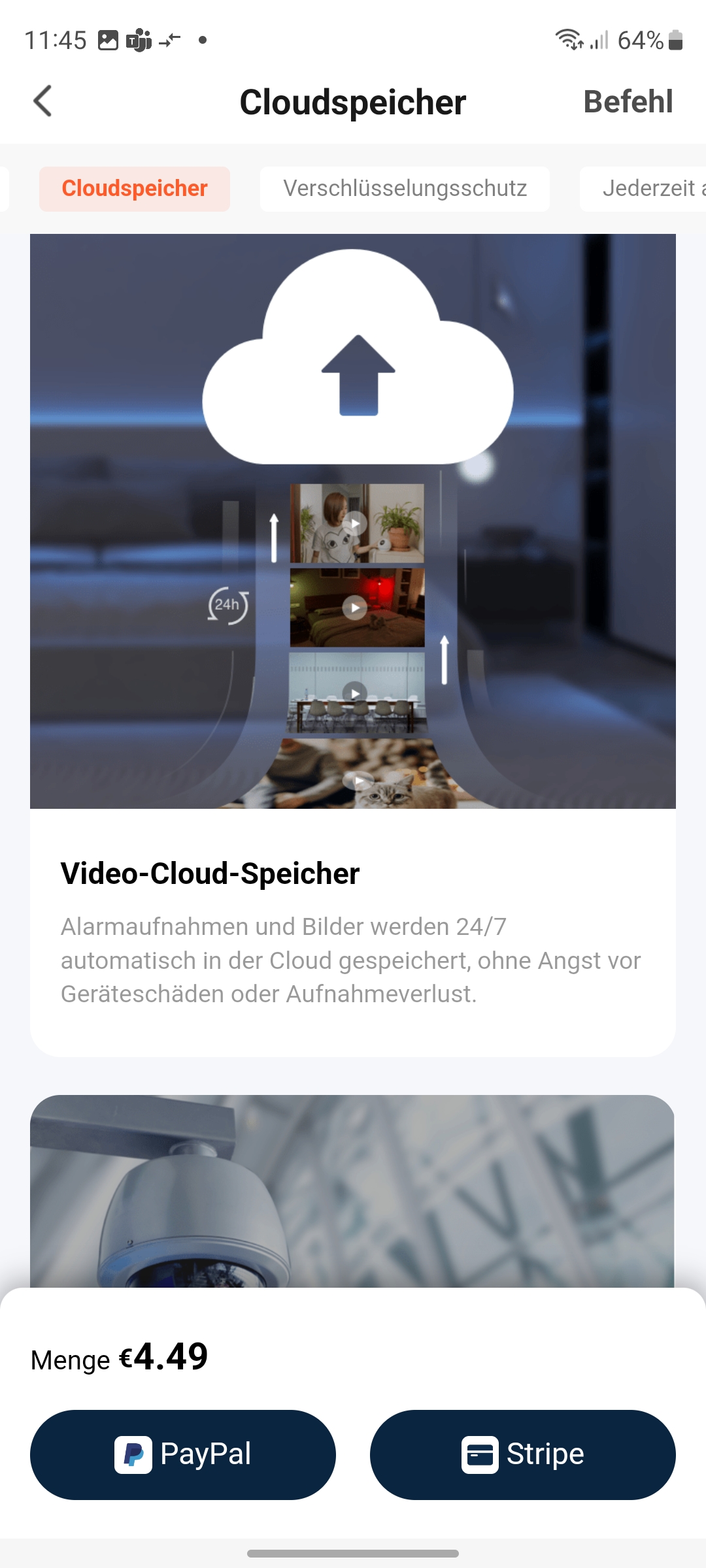Go back from the Cloudspeicher page
Screen dimensions: 706x1568
pos(43,101)
